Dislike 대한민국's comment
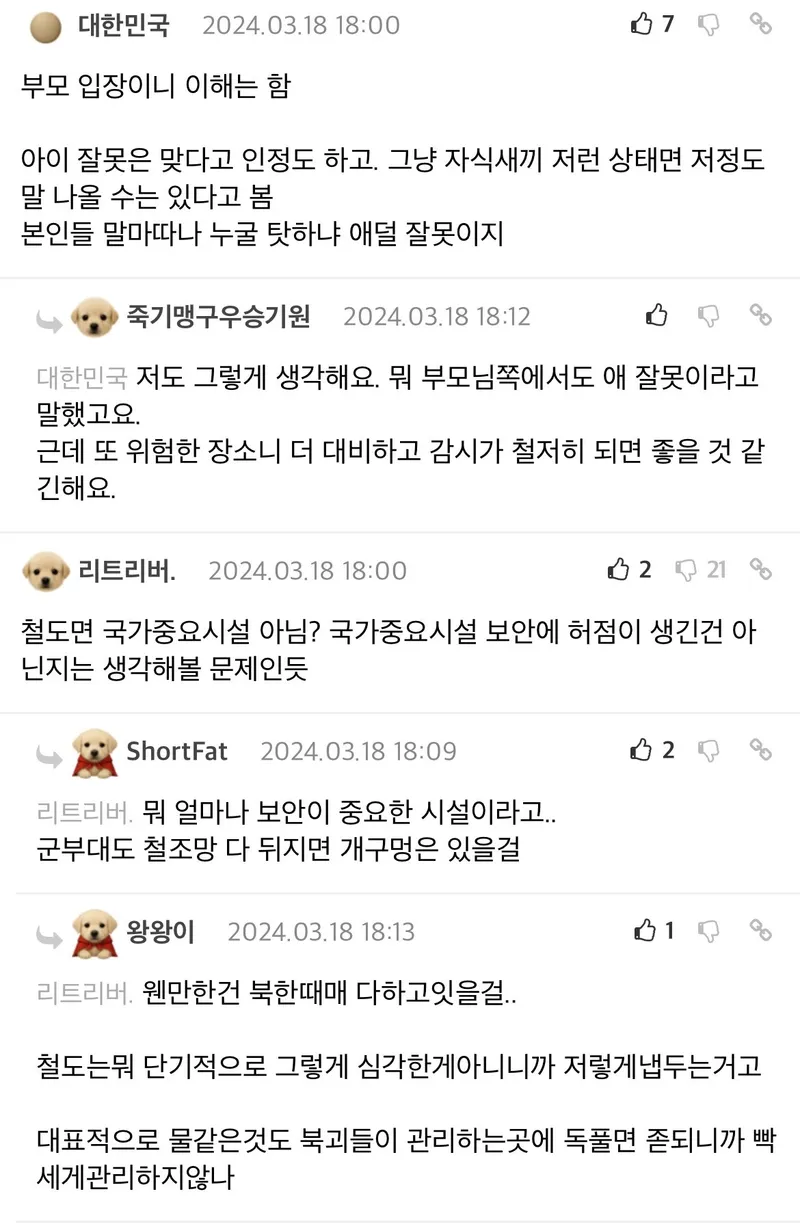Image resolution: width=800 pixels, height=1231 pixels. (709, 25)
